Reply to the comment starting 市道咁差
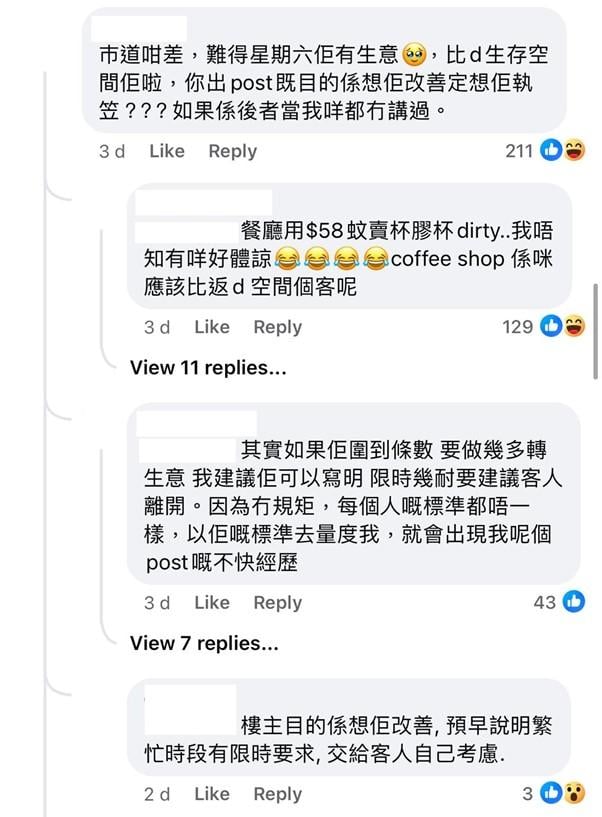602x817 pixels. click(x=232, y=151)
